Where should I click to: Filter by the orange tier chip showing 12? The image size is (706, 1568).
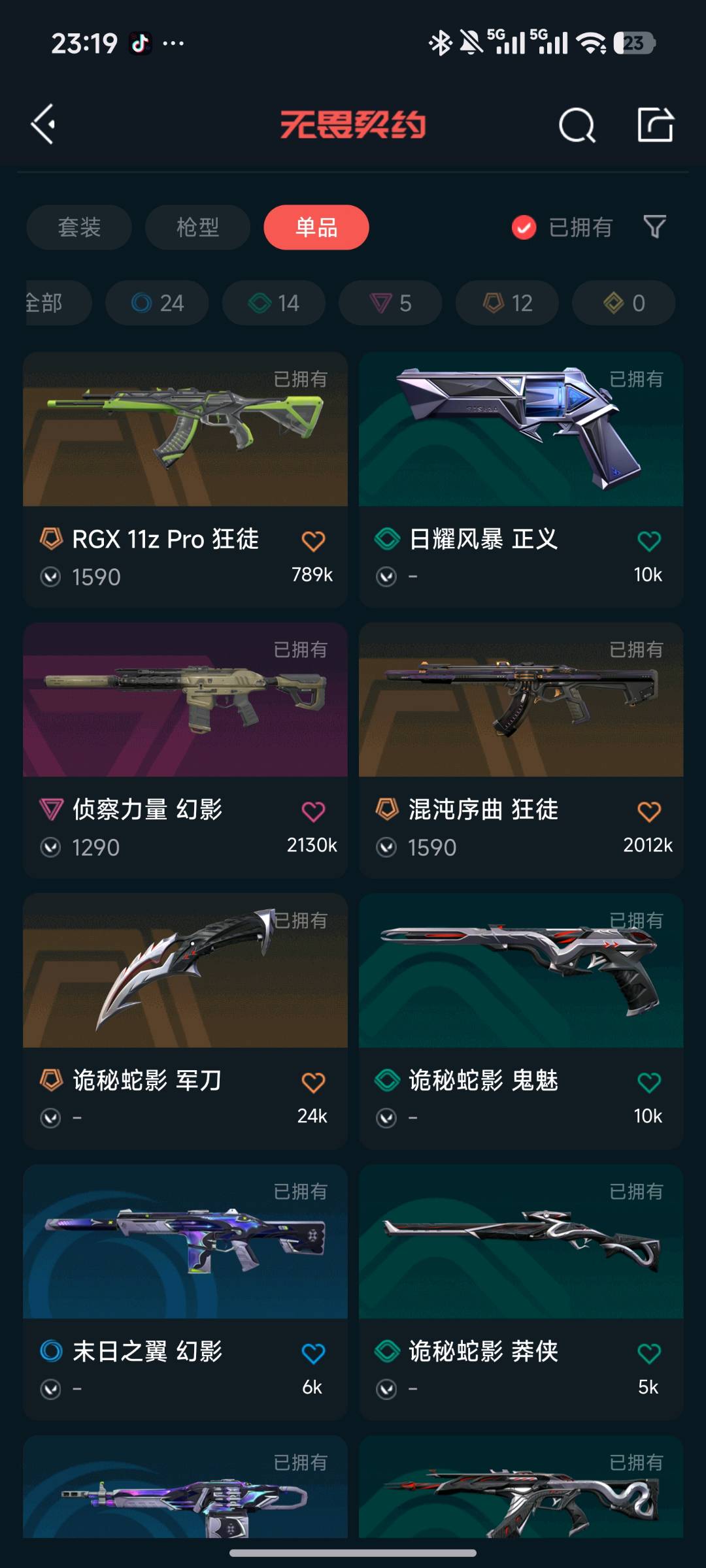pyautogui.click(x=507, y=302)
